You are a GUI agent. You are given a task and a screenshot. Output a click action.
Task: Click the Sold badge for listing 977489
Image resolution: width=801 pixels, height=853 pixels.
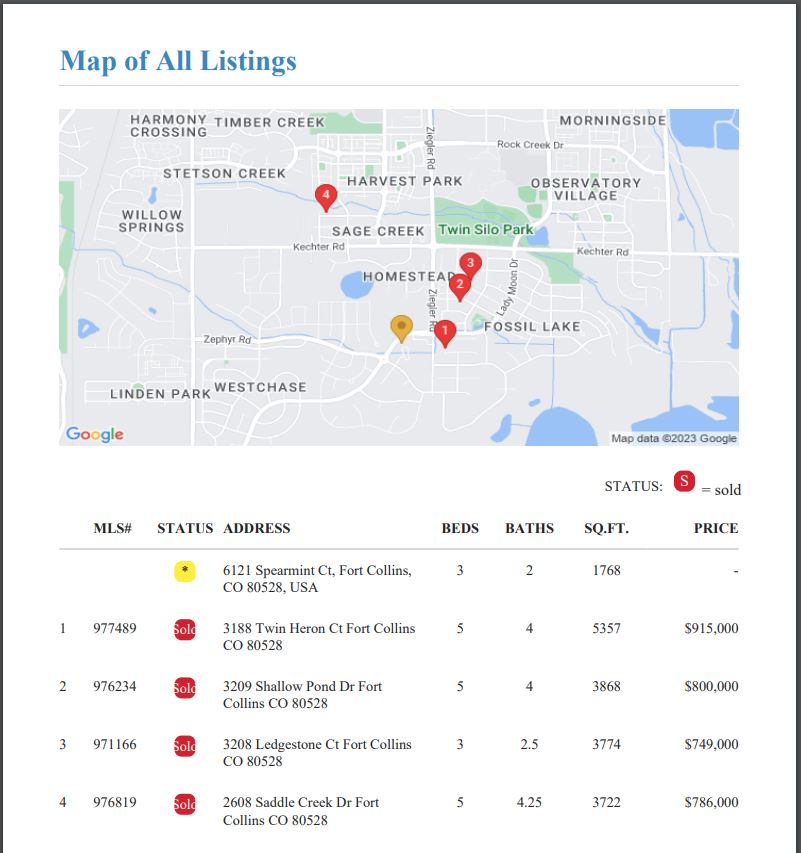[184, 630]
